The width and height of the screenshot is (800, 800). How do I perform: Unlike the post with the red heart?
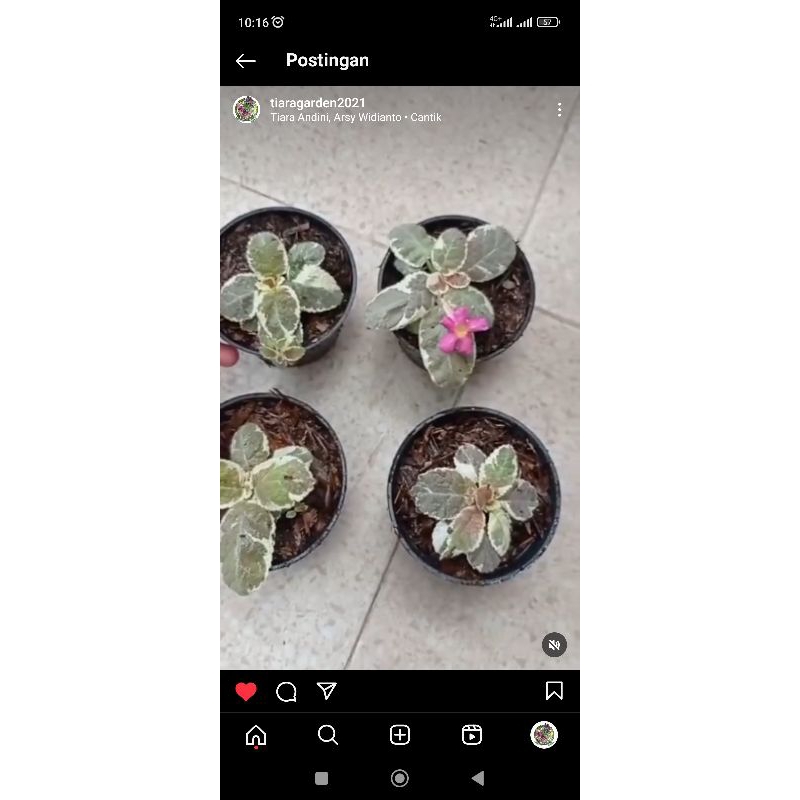point(246,691)
